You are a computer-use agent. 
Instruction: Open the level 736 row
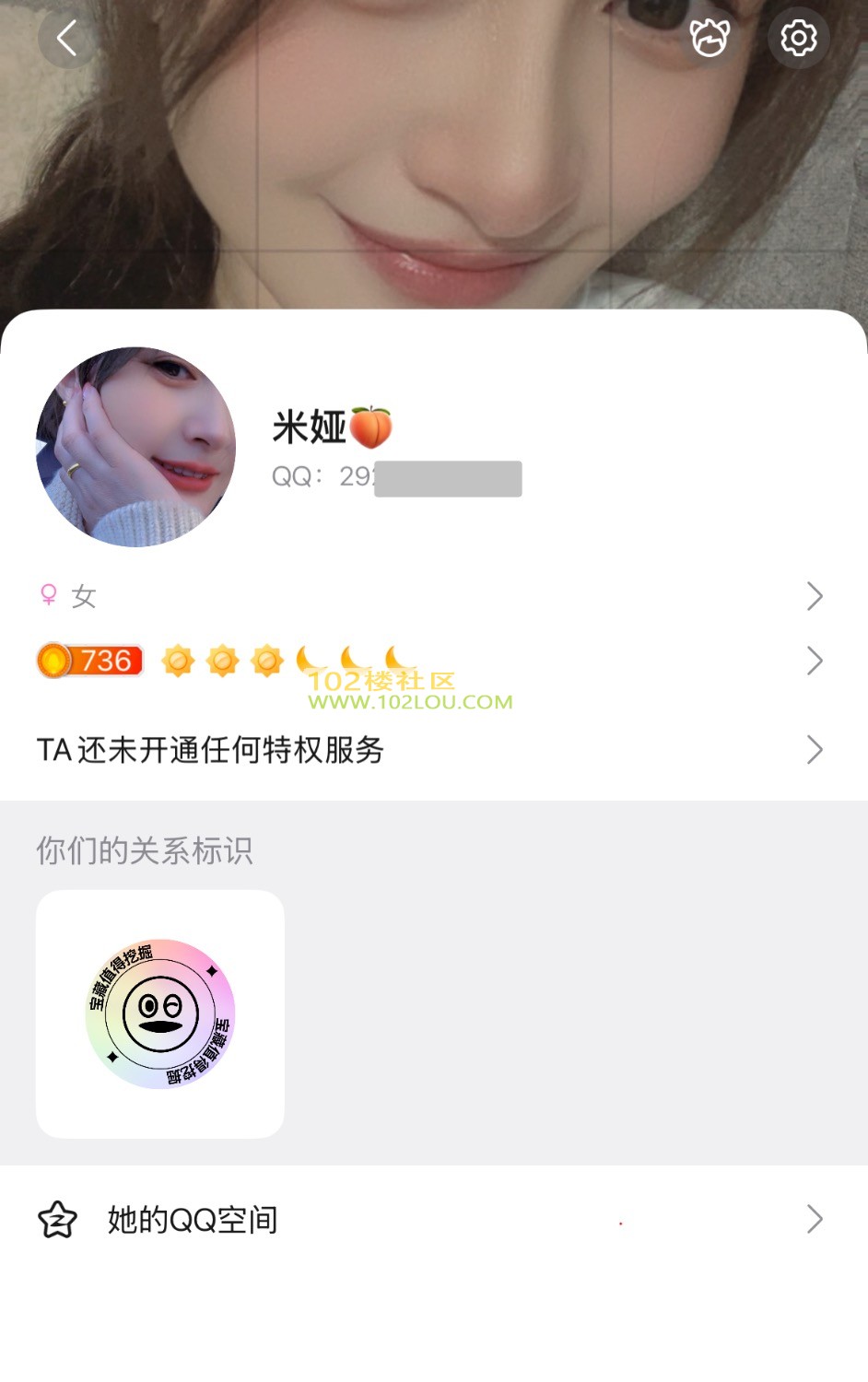tap(433, 661)
